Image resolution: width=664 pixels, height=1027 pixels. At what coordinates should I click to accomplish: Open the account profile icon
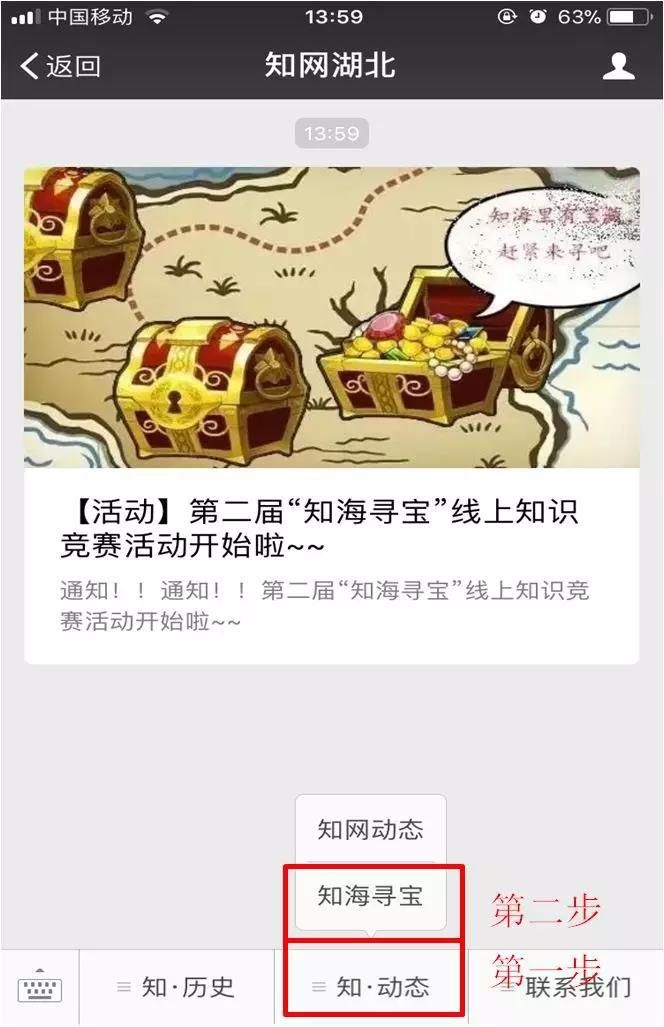(619, 66)
